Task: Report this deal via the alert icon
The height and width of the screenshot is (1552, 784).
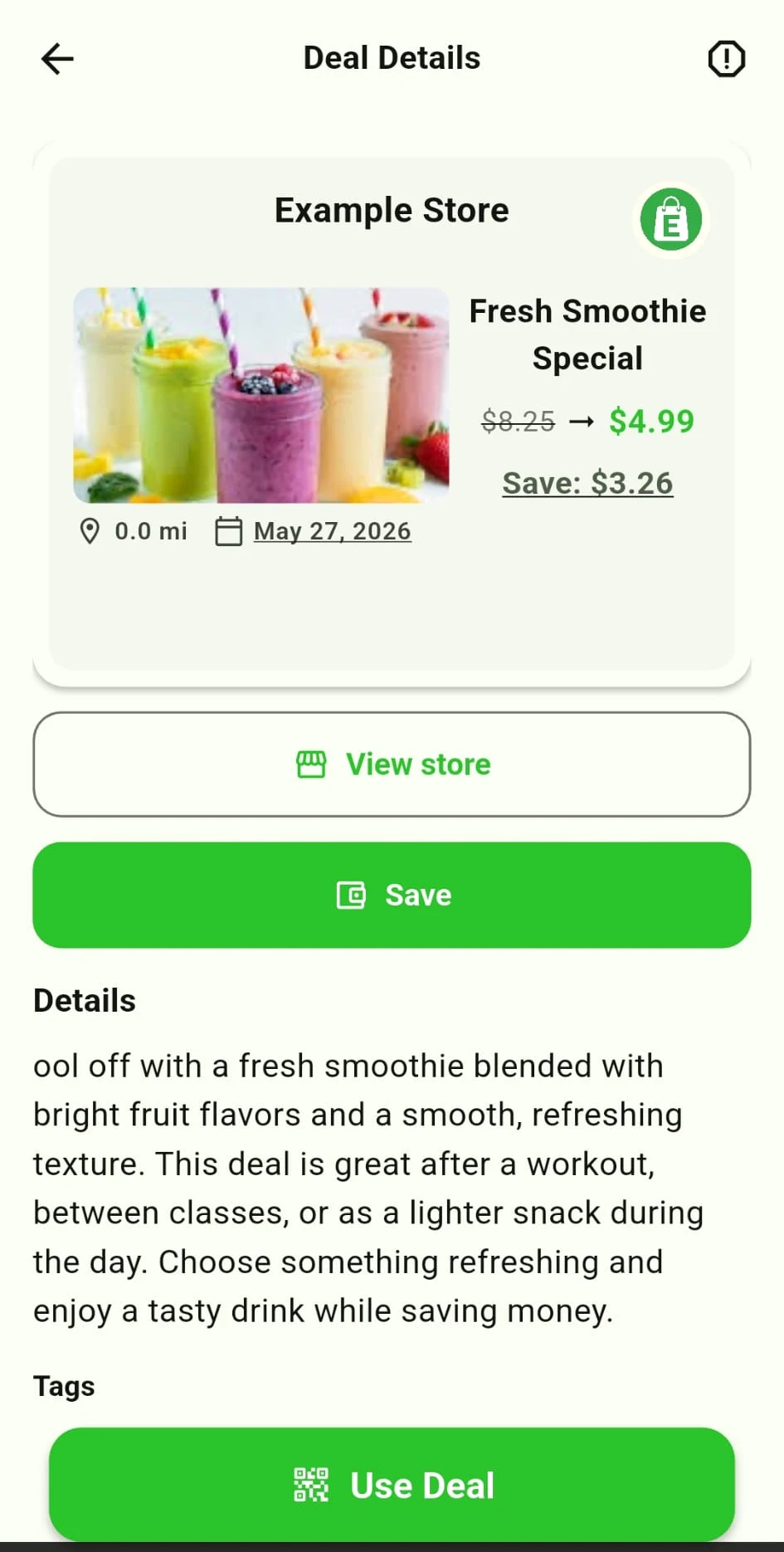Action: [x=726, y=59]
